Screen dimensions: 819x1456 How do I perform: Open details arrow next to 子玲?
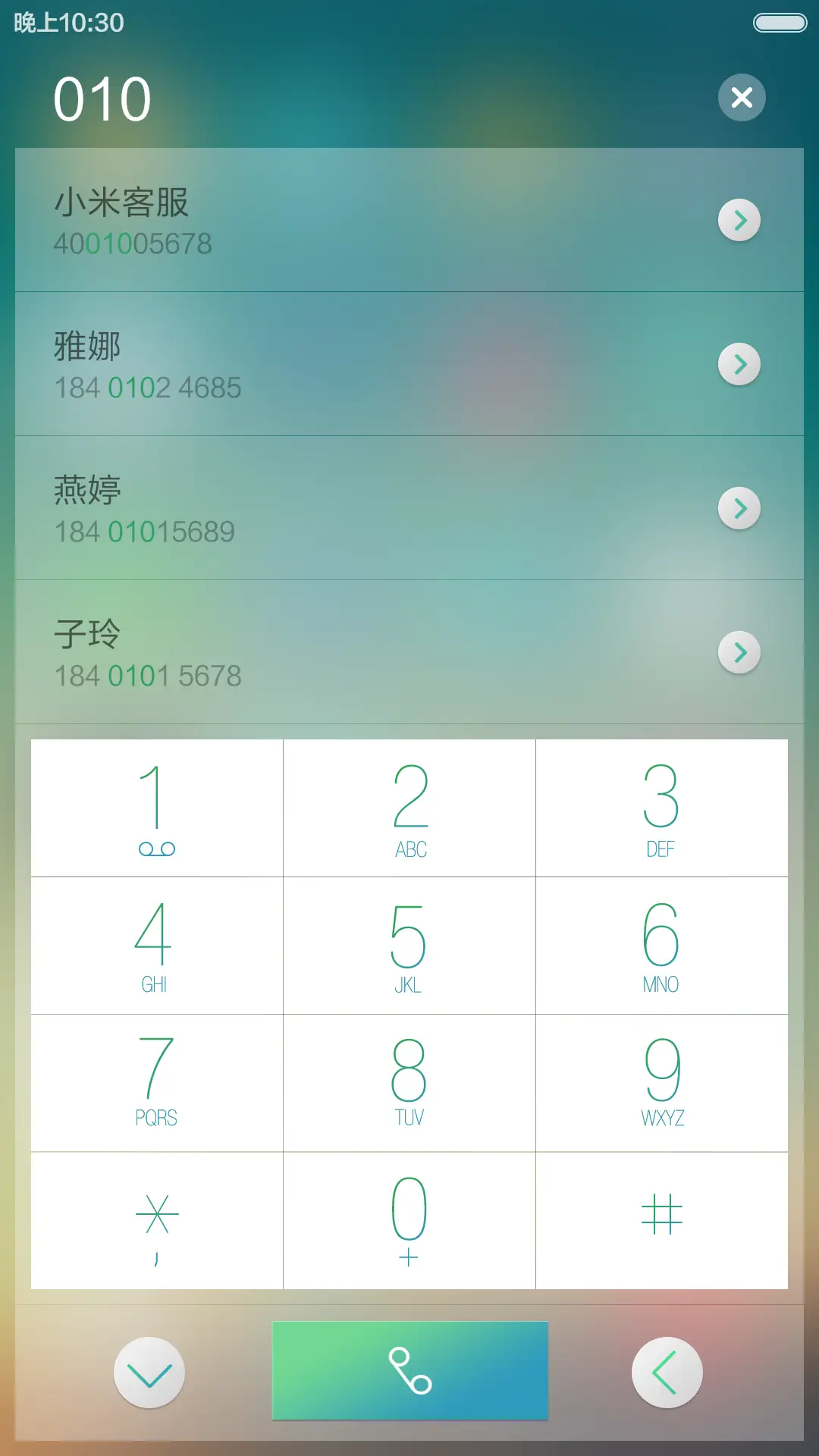point(739,651)
